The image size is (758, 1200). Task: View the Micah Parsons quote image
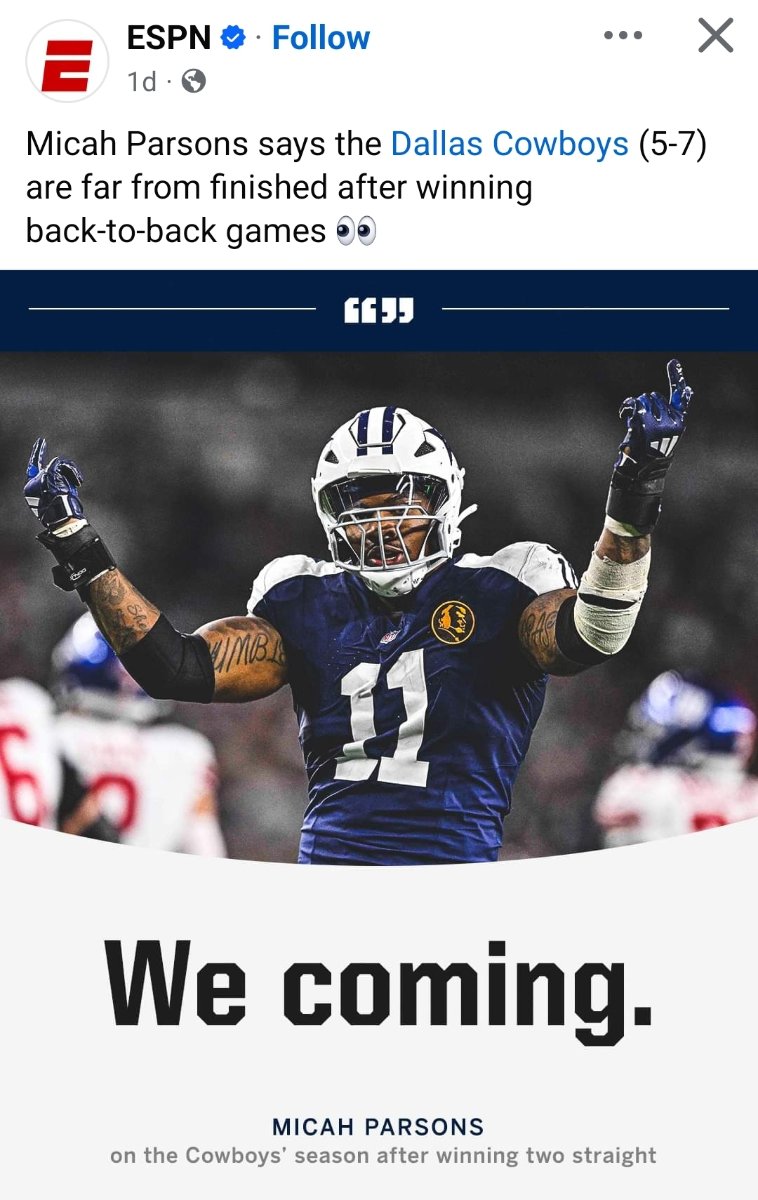tap(379, 700)
